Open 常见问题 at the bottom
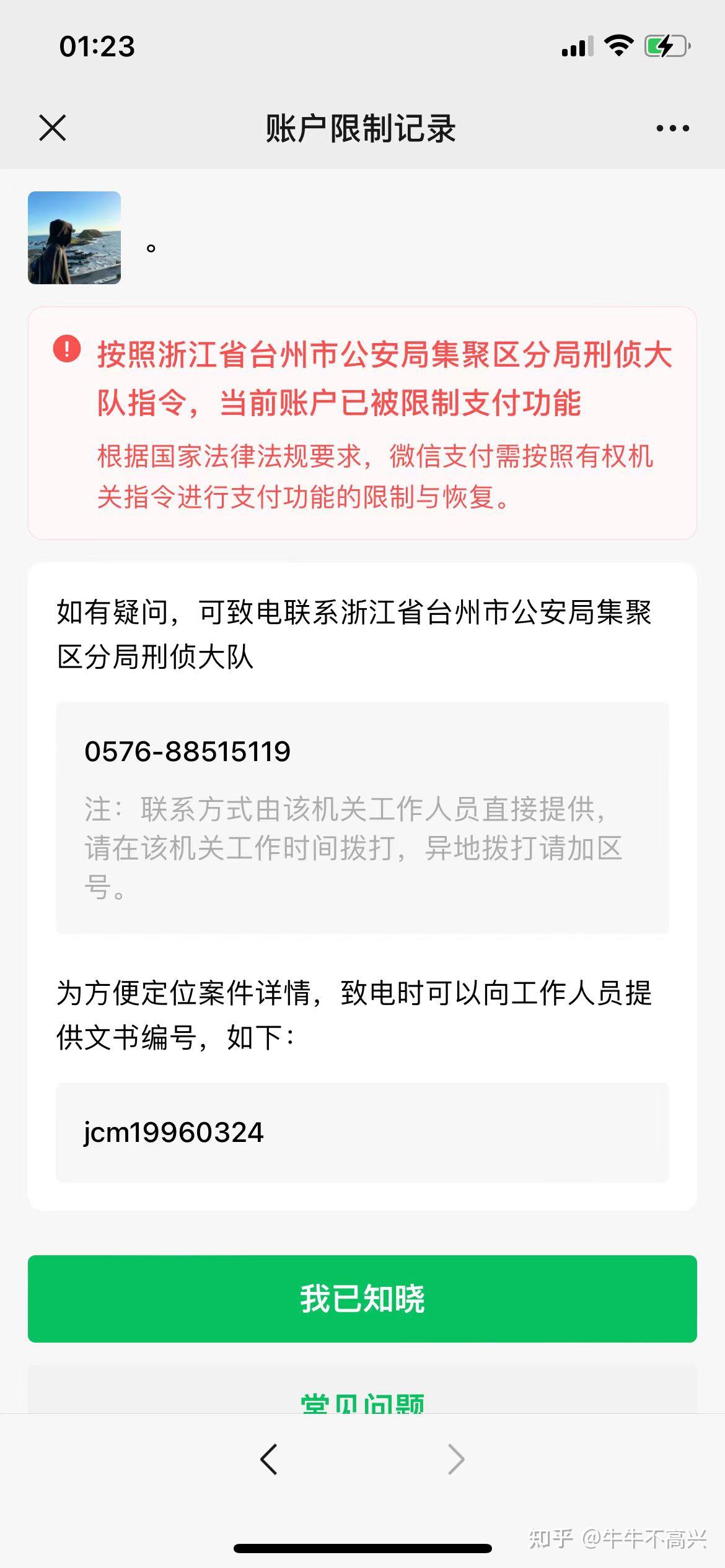 pyautogui.click(x=362, y=1401)
